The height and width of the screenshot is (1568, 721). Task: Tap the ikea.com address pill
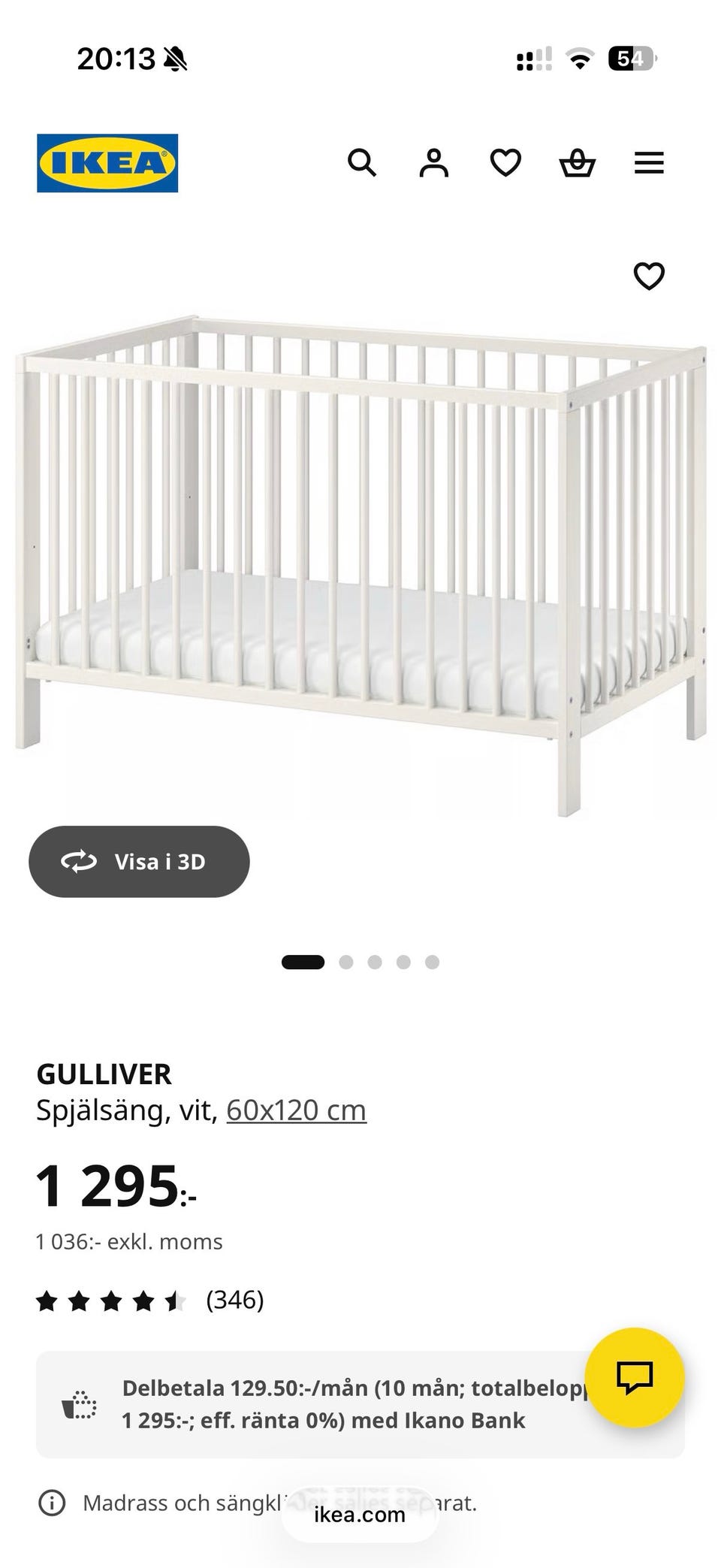pyautogui.click(x=360, y=1514)
